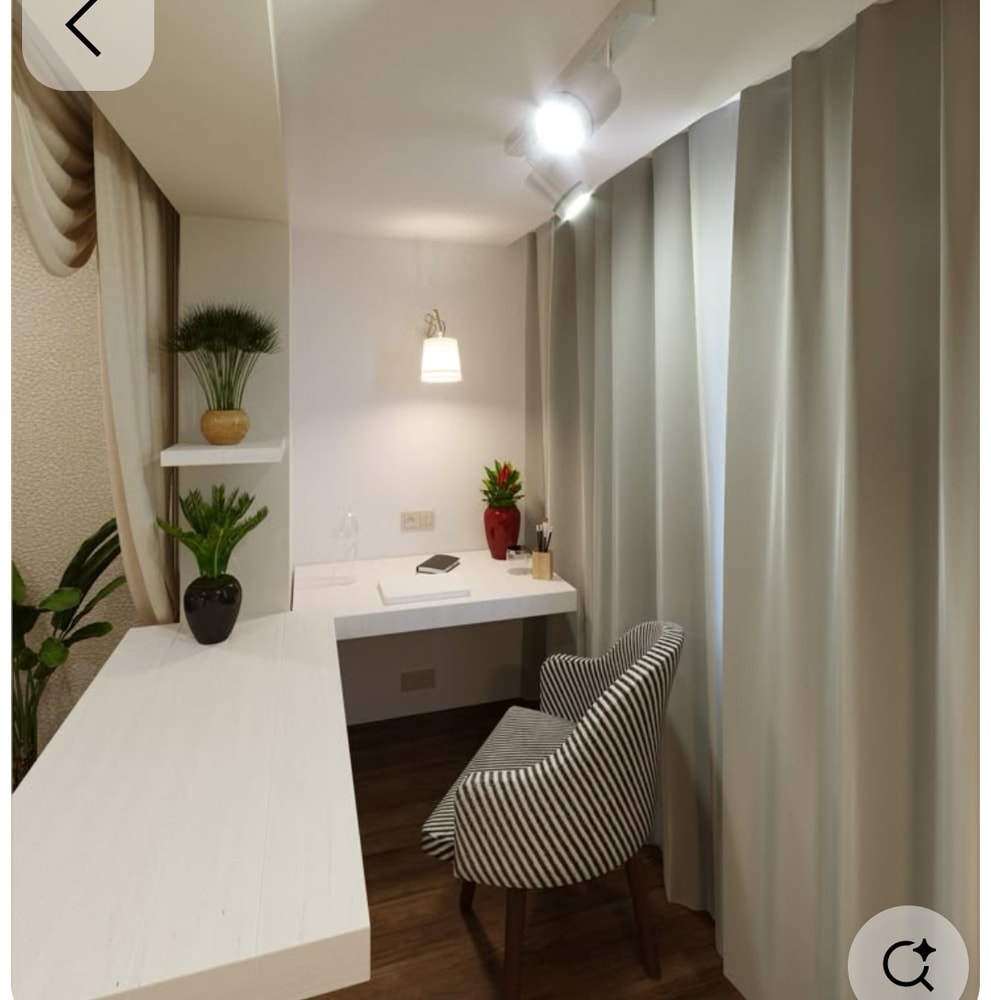This screenshot has width=991, height=1000.
Task: Open the visual search lens button
Action: (x=908, y=962)
